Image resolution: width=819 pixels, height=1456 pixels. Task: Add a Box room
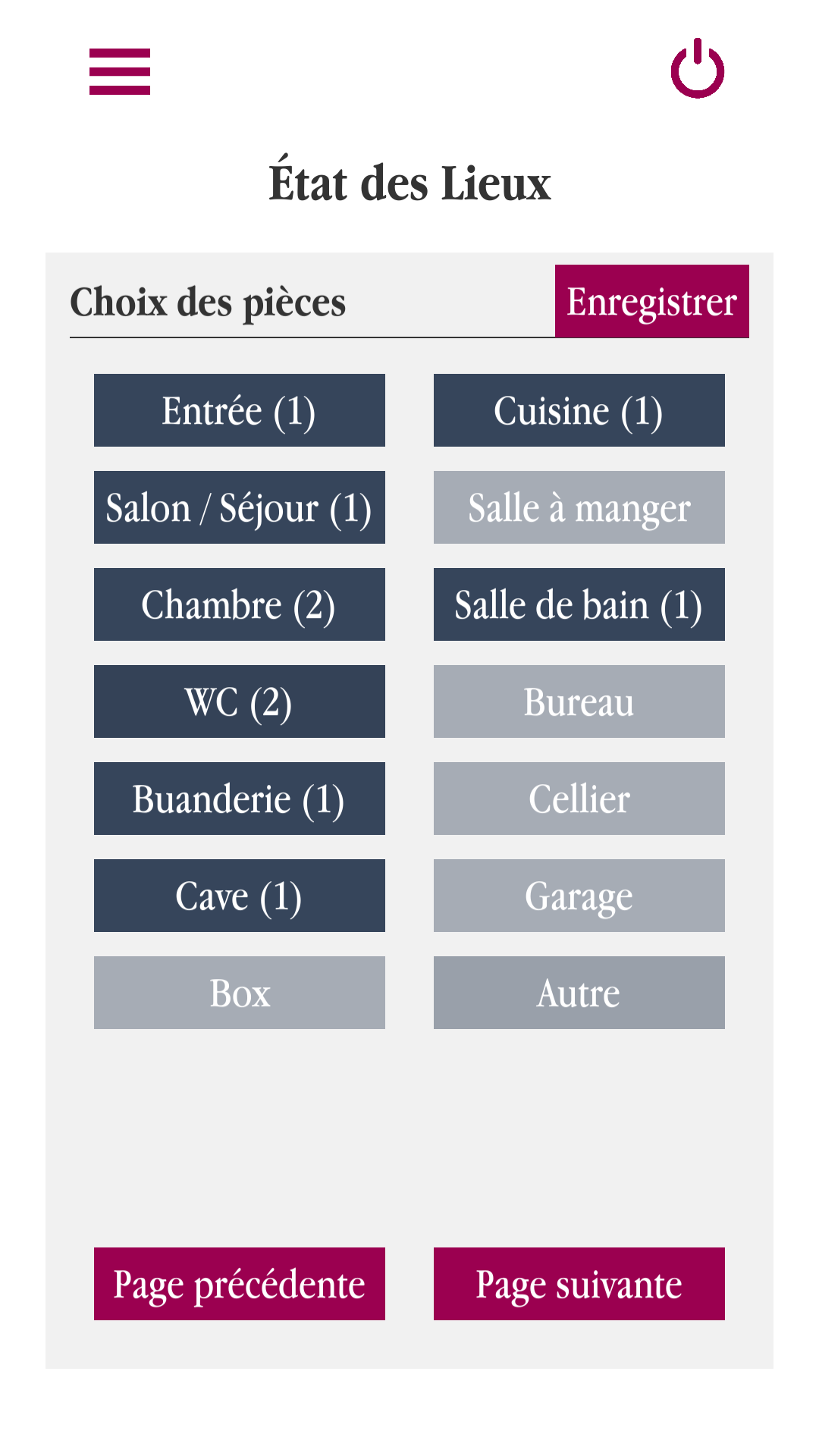pos(240,993)
